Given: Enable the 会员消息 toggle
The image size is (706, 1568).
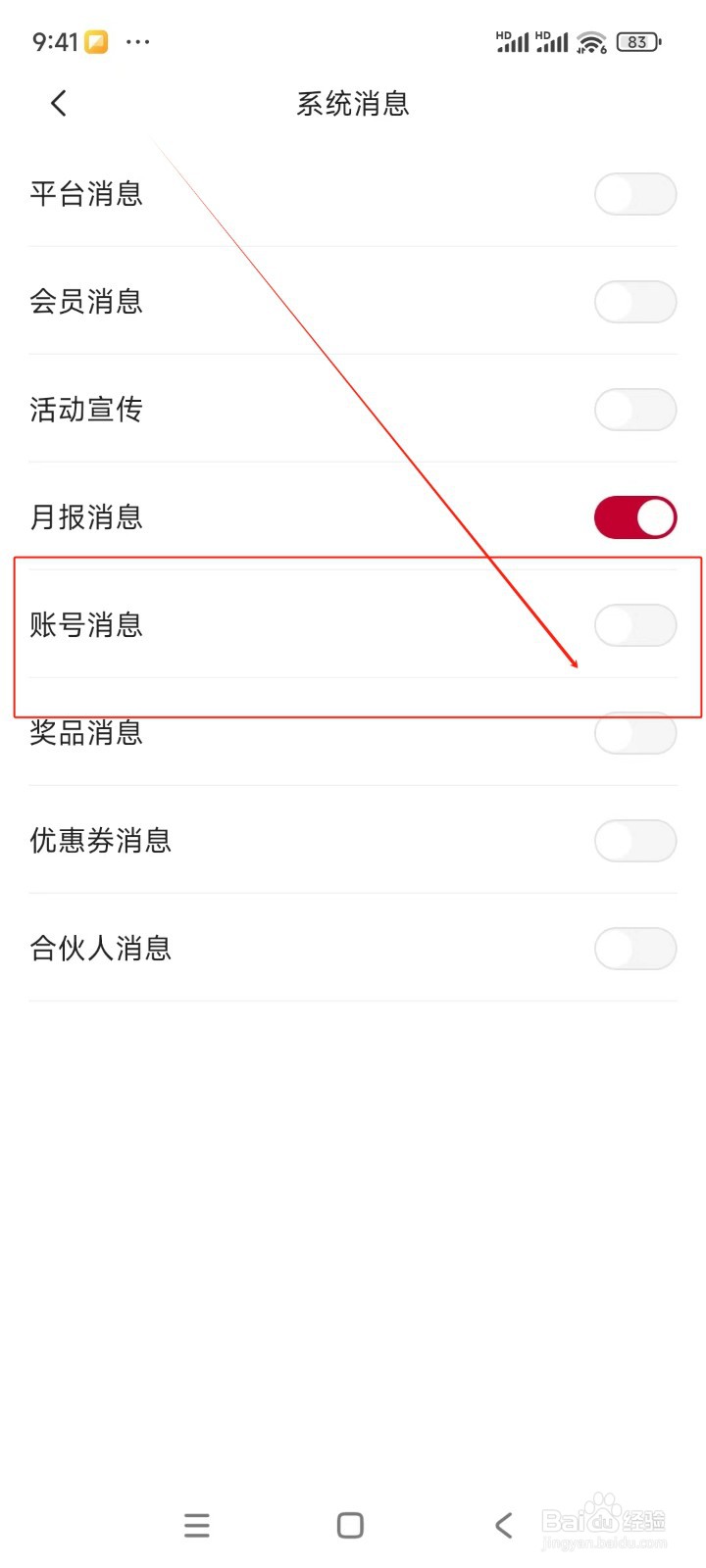Looking at the screenshot, I should pyautogui.click(x=635, y=302).
